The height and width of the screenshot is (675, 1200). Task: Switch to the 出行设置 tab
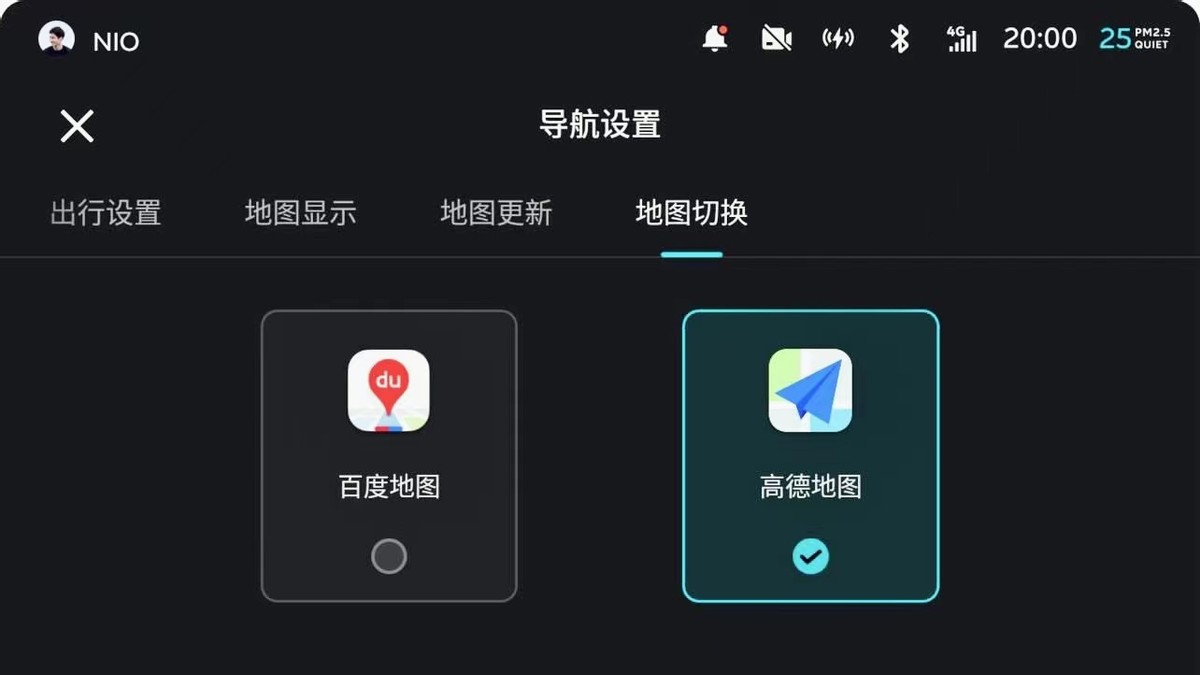[x=105, y=213]
